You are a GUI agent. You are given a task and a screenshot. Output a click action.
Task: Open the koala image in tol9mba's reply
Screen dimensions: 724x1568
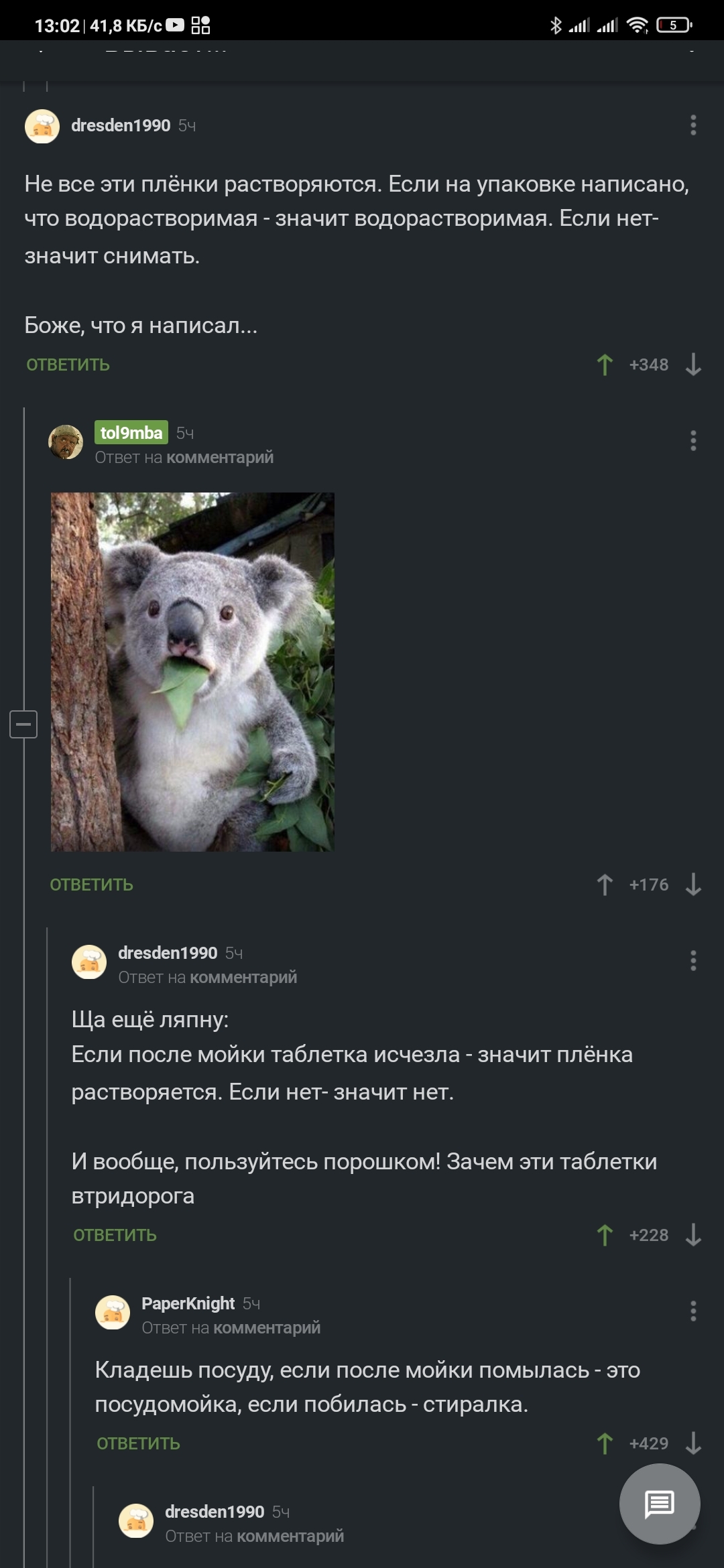192,671
